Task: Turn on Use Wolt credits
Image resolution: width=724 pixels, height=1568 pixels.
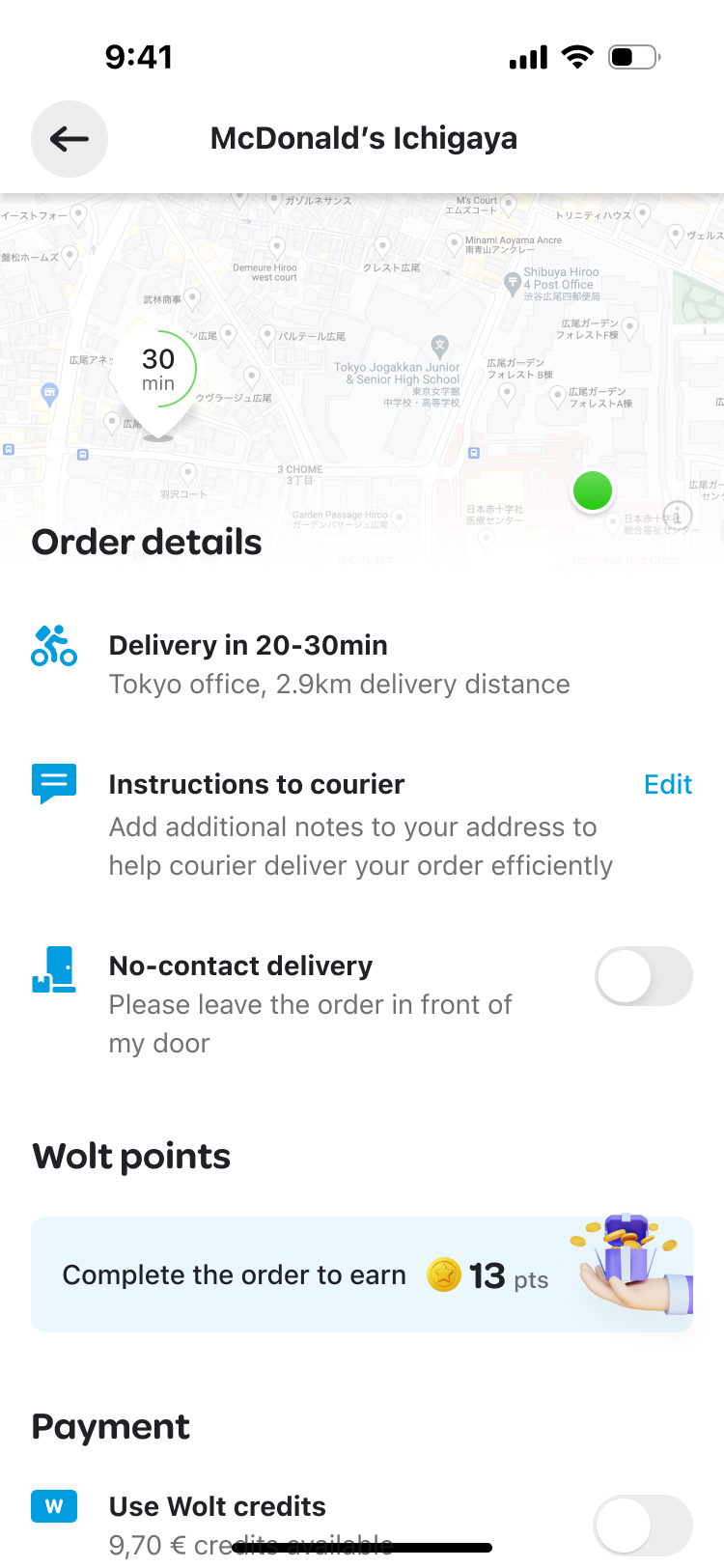Action: tap(643, 1526)
